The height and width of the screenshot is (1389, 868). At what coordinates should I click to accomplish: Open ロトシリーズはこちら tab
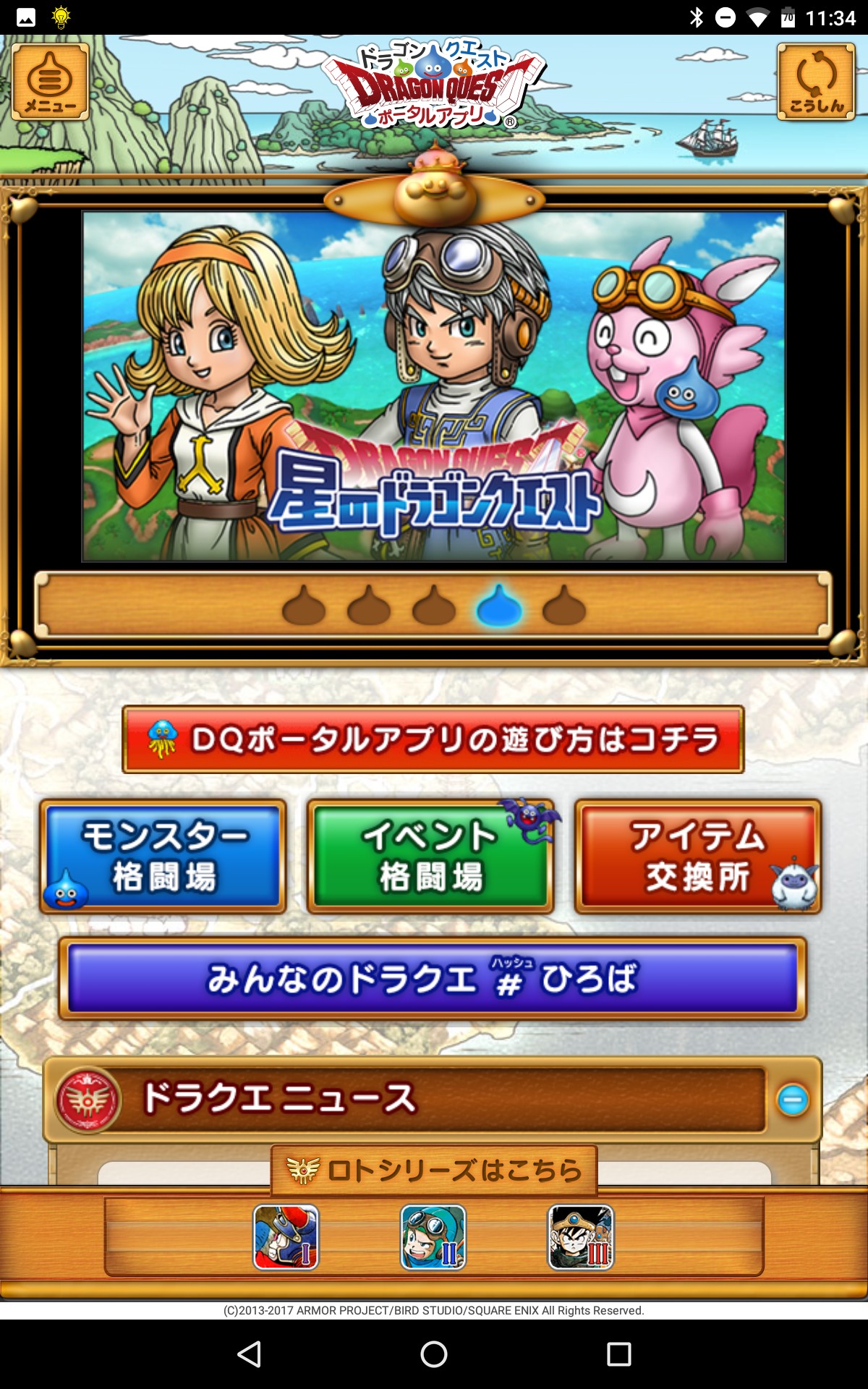(x=434, y=1170)
